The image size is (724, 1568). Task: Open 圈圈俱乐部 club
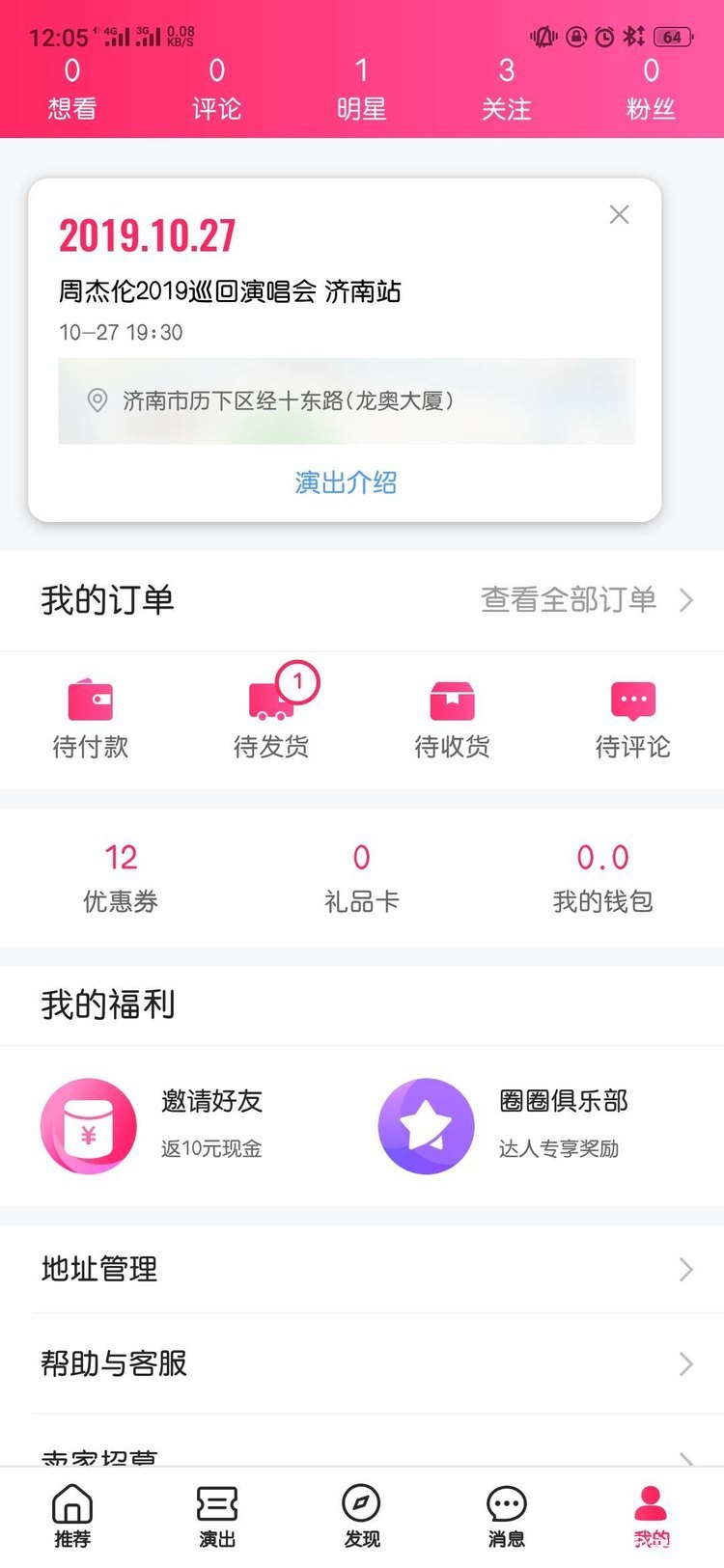pos(502,1125)
